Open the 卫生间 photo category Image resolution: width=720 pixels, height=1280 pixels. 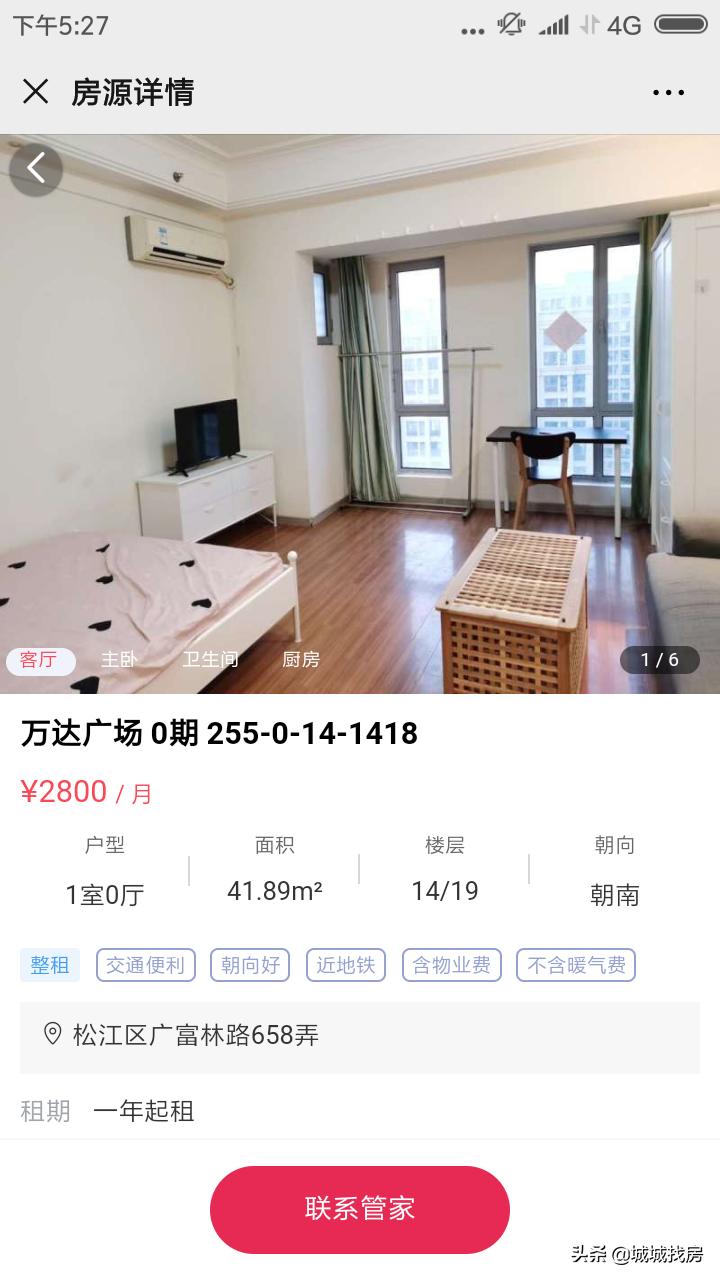click(211, 661)
